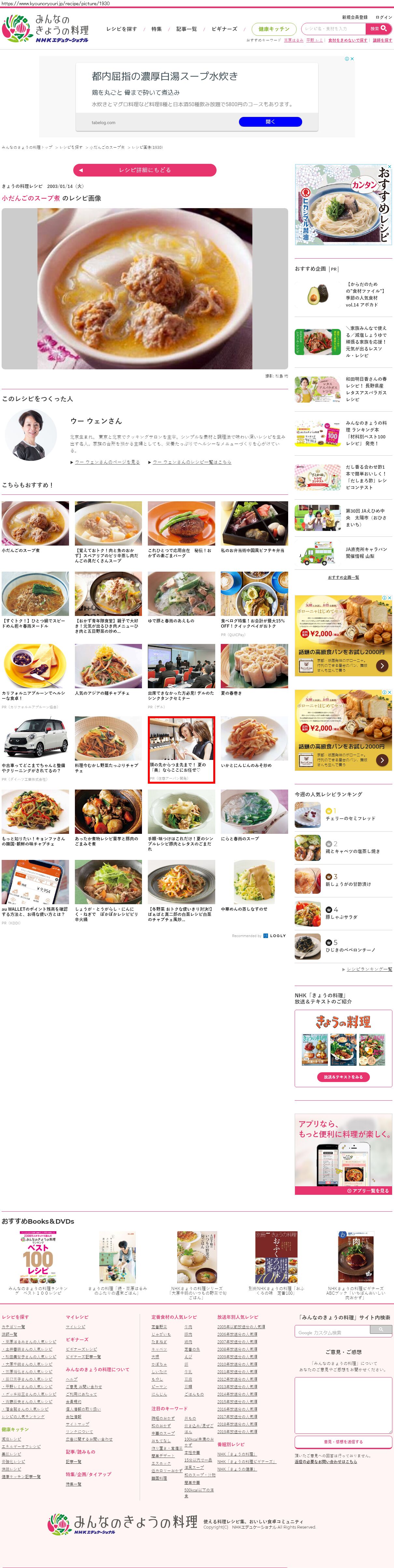
Task: View ウー ウェンさんのページを見る link
Action: coord(107,462)
